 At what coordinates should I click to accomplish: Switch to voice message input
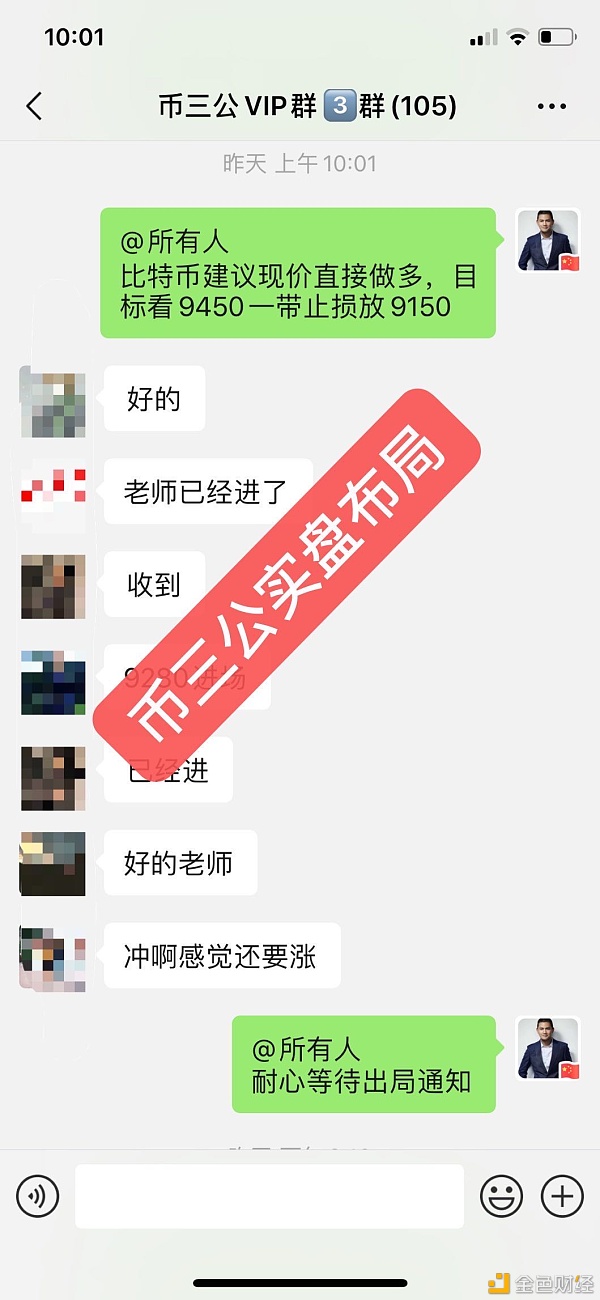coord(38,1195)
